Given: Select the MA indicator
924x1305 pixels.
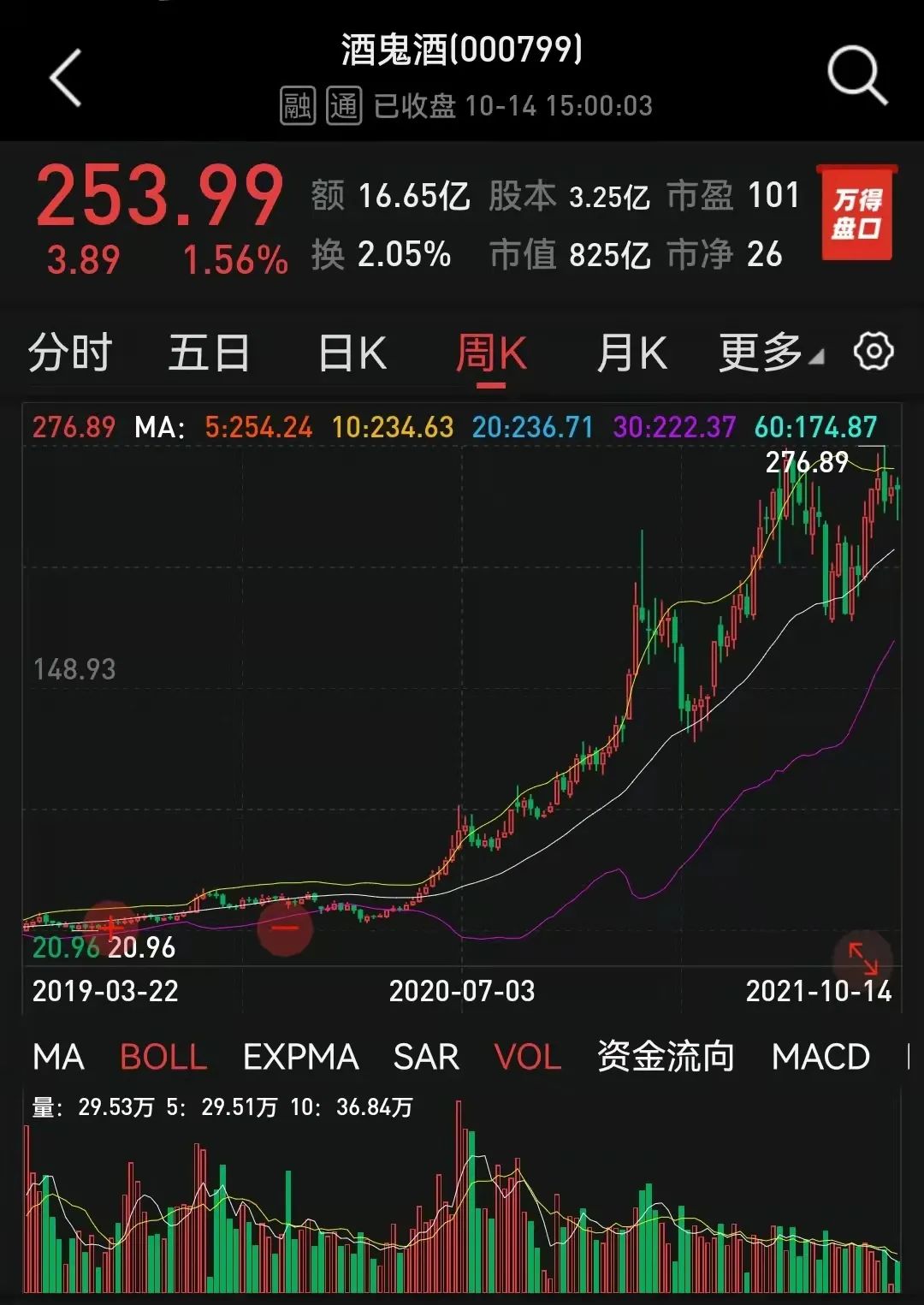Looking at the screenshot, I should (58, 1058).
